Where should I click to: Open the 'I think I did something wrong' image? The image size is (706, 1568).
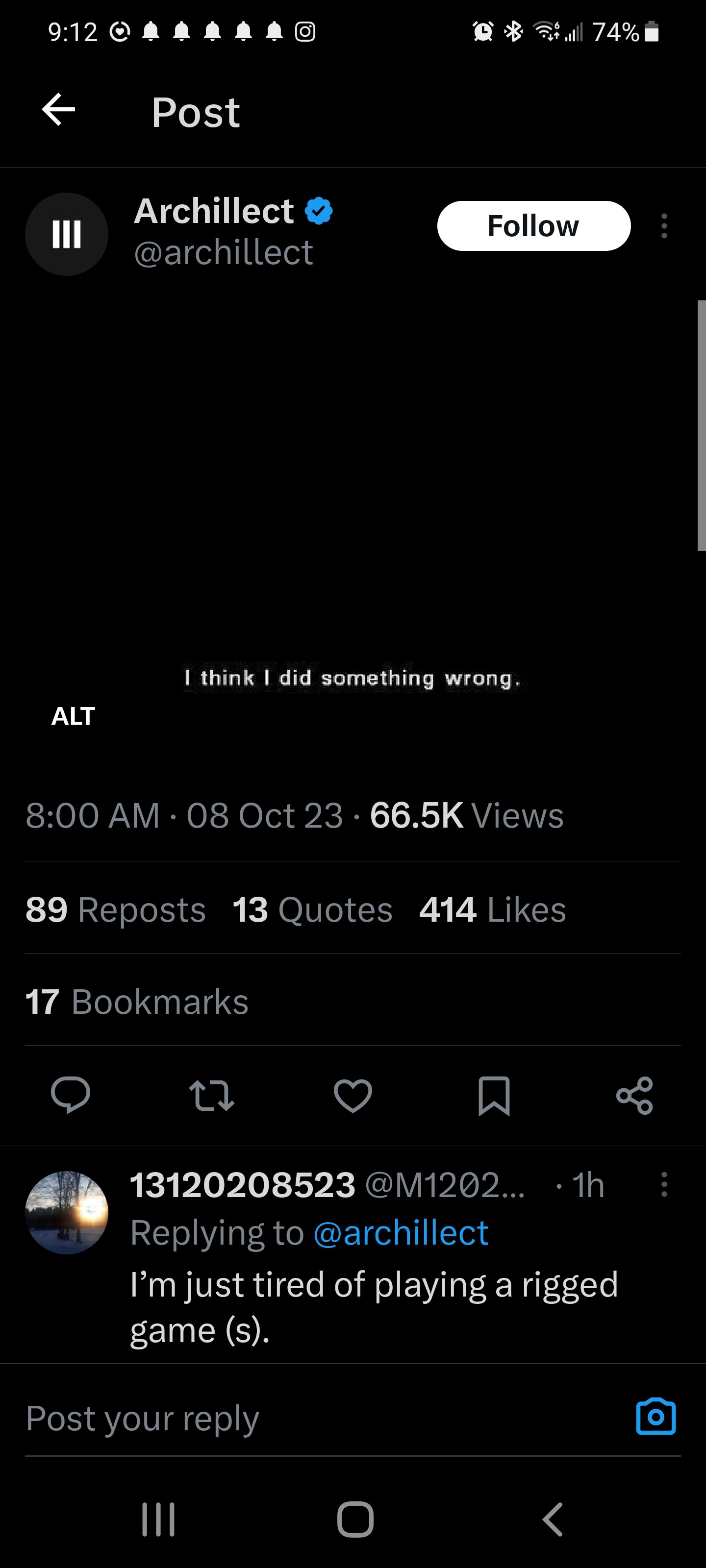(x=352, y=517)
